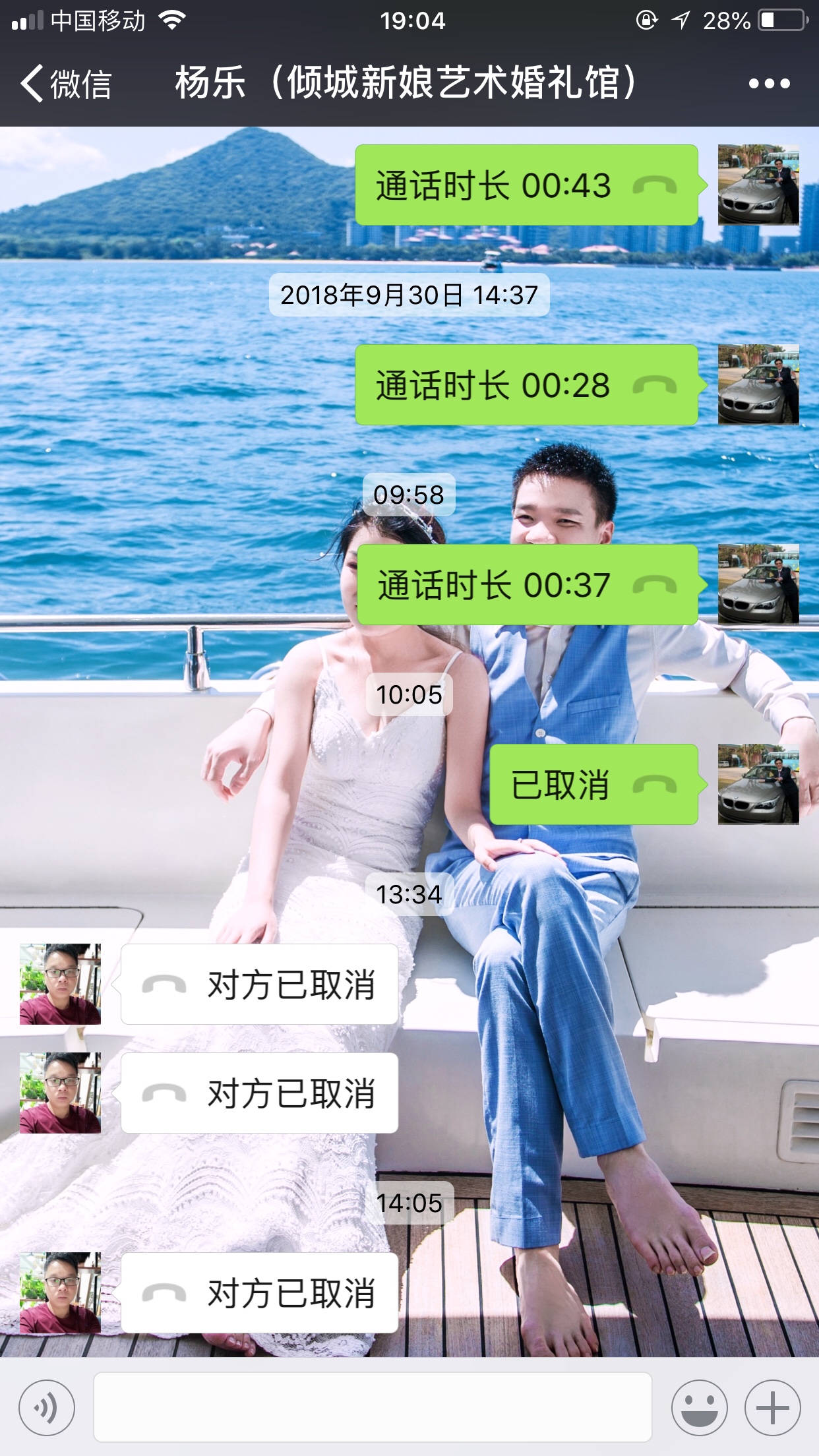Redial from the 通话时长 00:28 bubble
This screenshot has height=1456, width=819.
(x=526, y=385)
